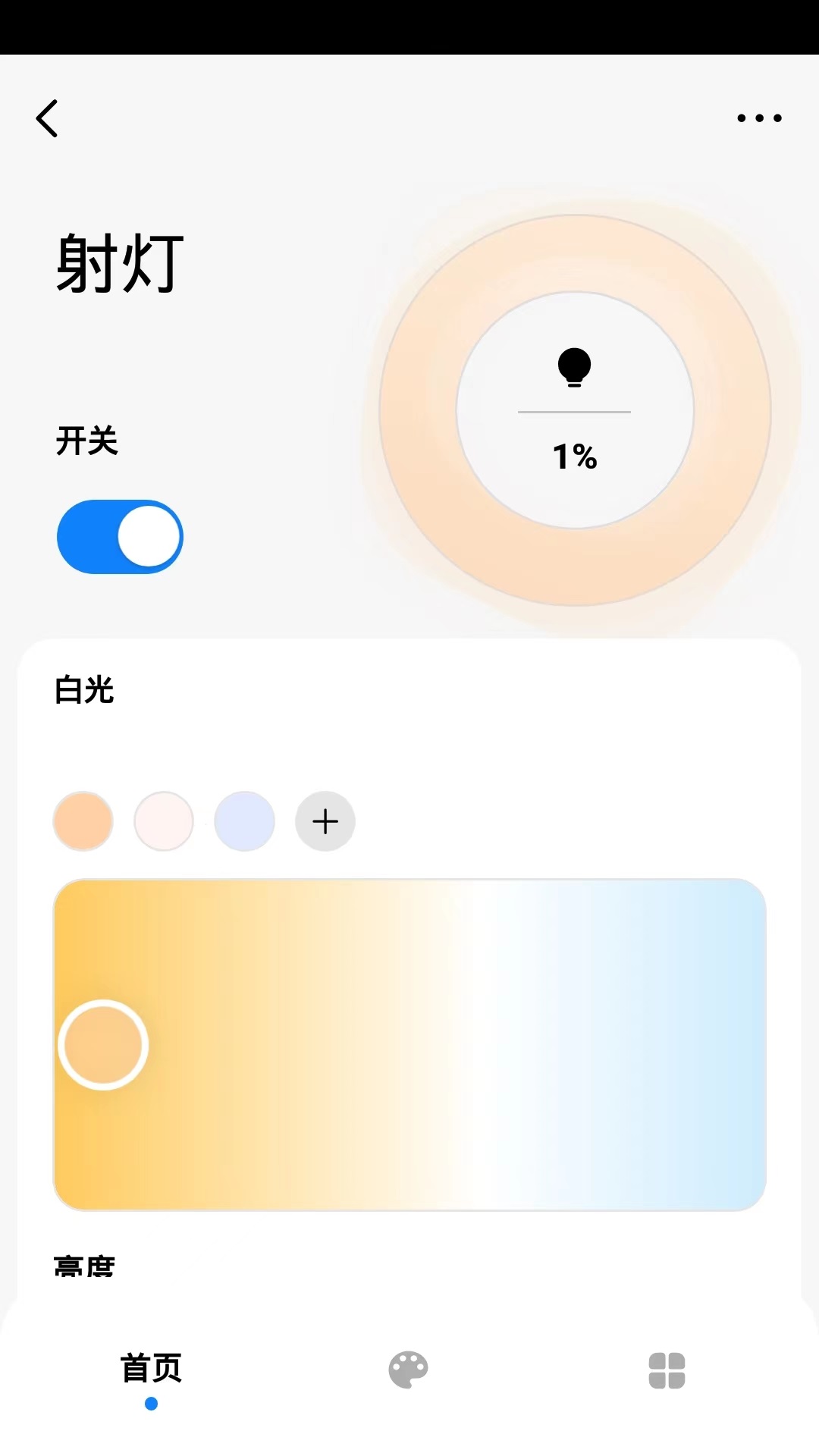
Task: Select the palette icon in bottom bar
Action: (x=409, y=1370)
